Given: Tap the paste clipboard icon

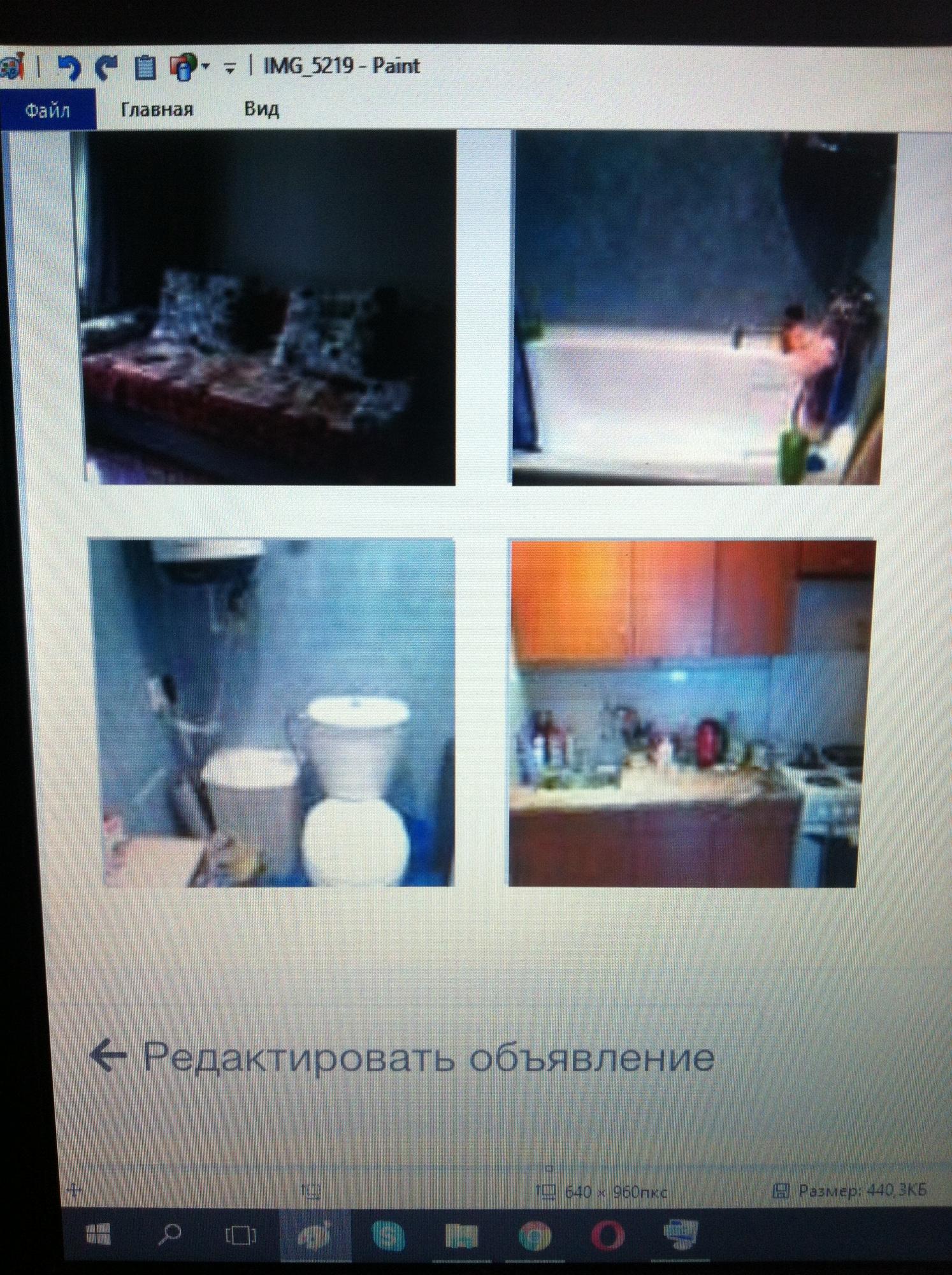Looking at the screenshot, I should (145, 67).
